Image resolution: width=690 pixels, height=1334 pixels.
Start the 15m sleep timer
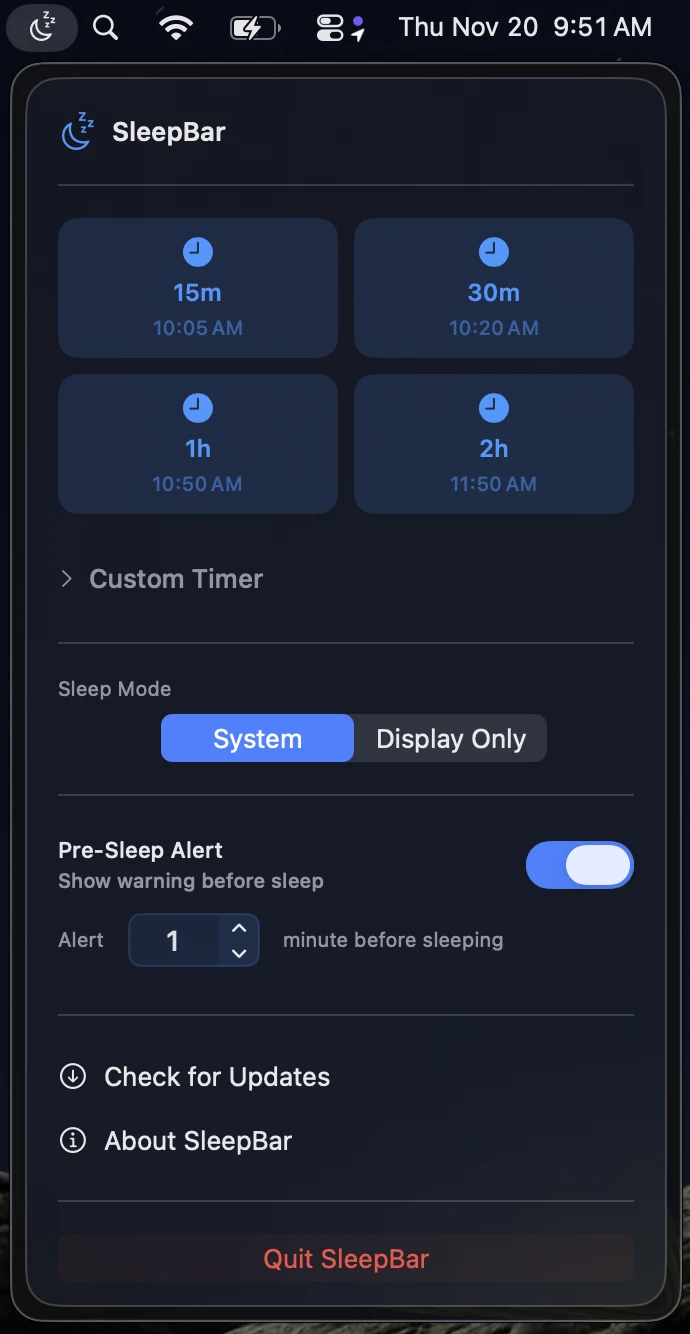click(198, 288)
